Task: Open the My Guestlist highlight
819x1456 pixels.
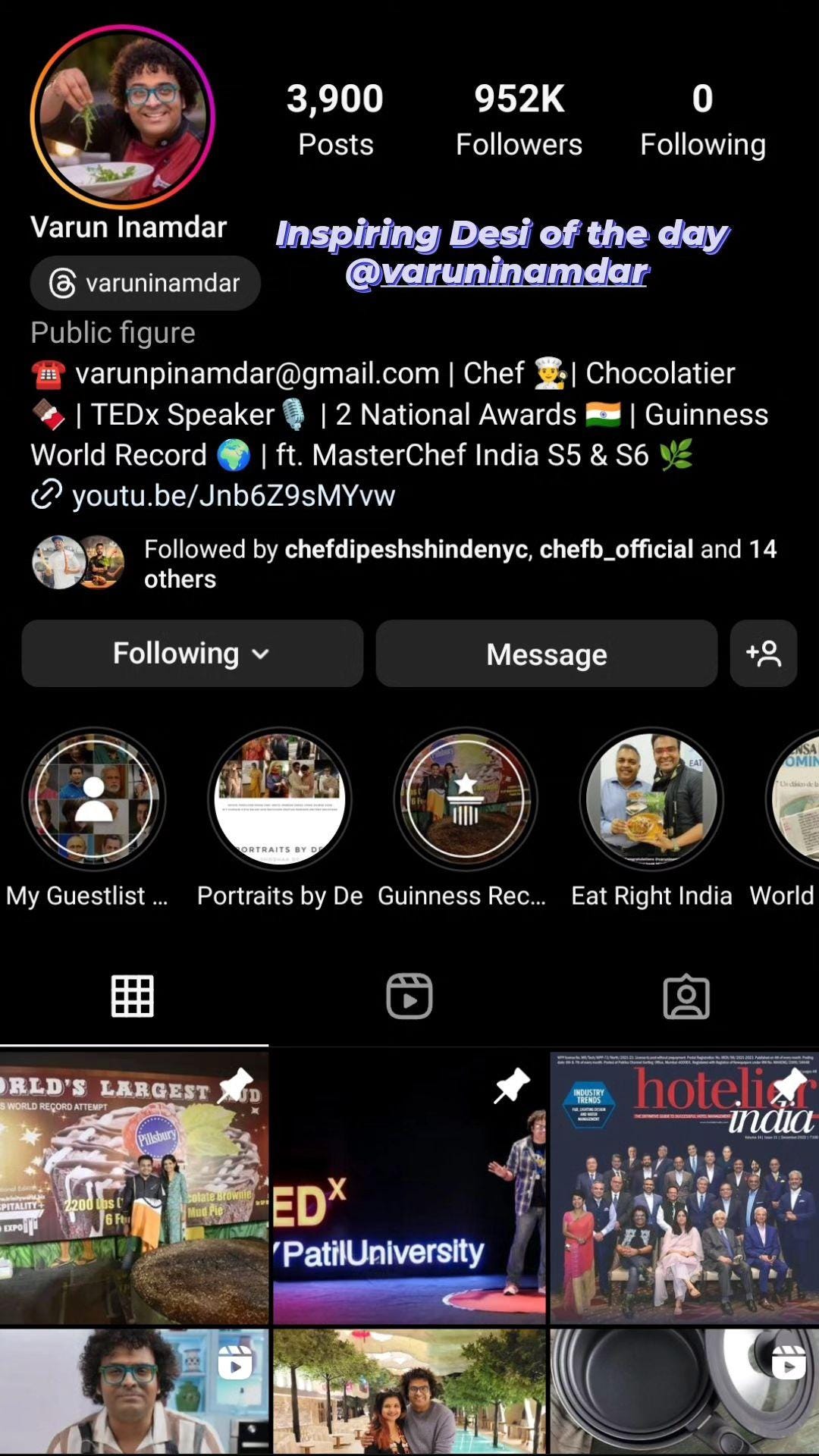Action: [x=93, y=799]
